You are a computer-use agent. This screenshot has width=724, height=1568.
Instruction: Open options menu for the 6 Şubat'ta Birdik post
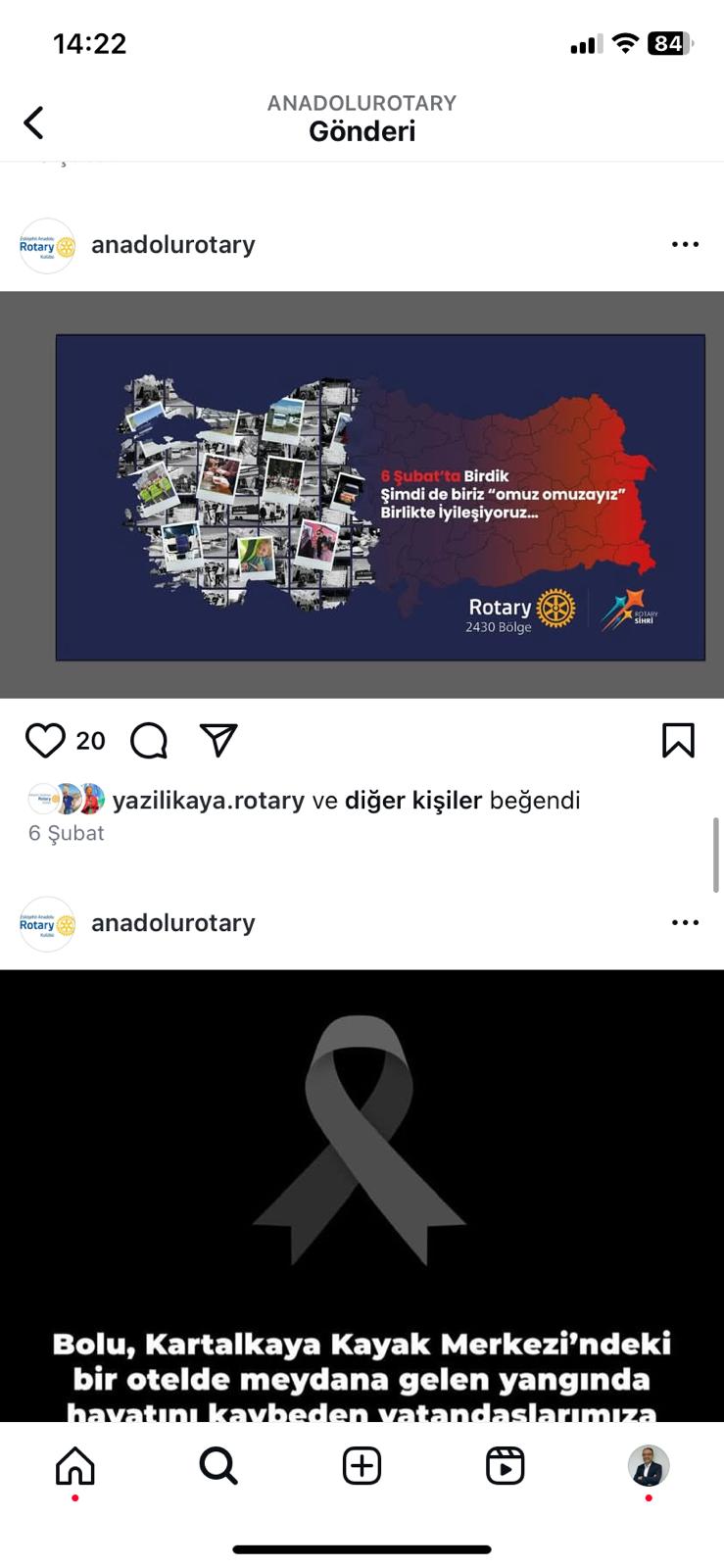pos(685,244)
